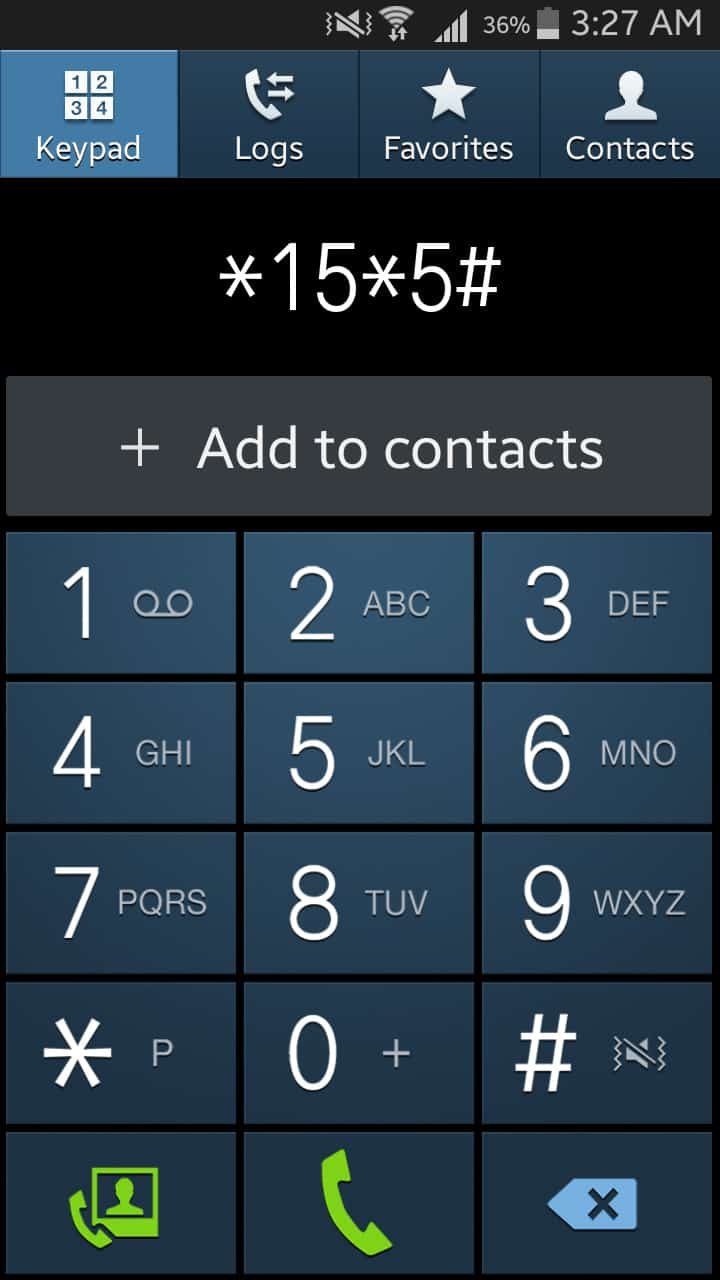This screenshot has height=1280, width=720.
Task: Tap the 9 WXYZ key
Action: (597, 902)
